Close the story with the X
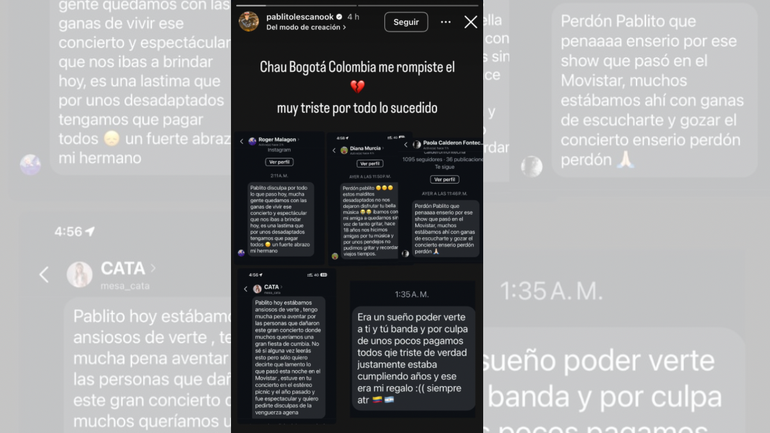 [471, 22]
